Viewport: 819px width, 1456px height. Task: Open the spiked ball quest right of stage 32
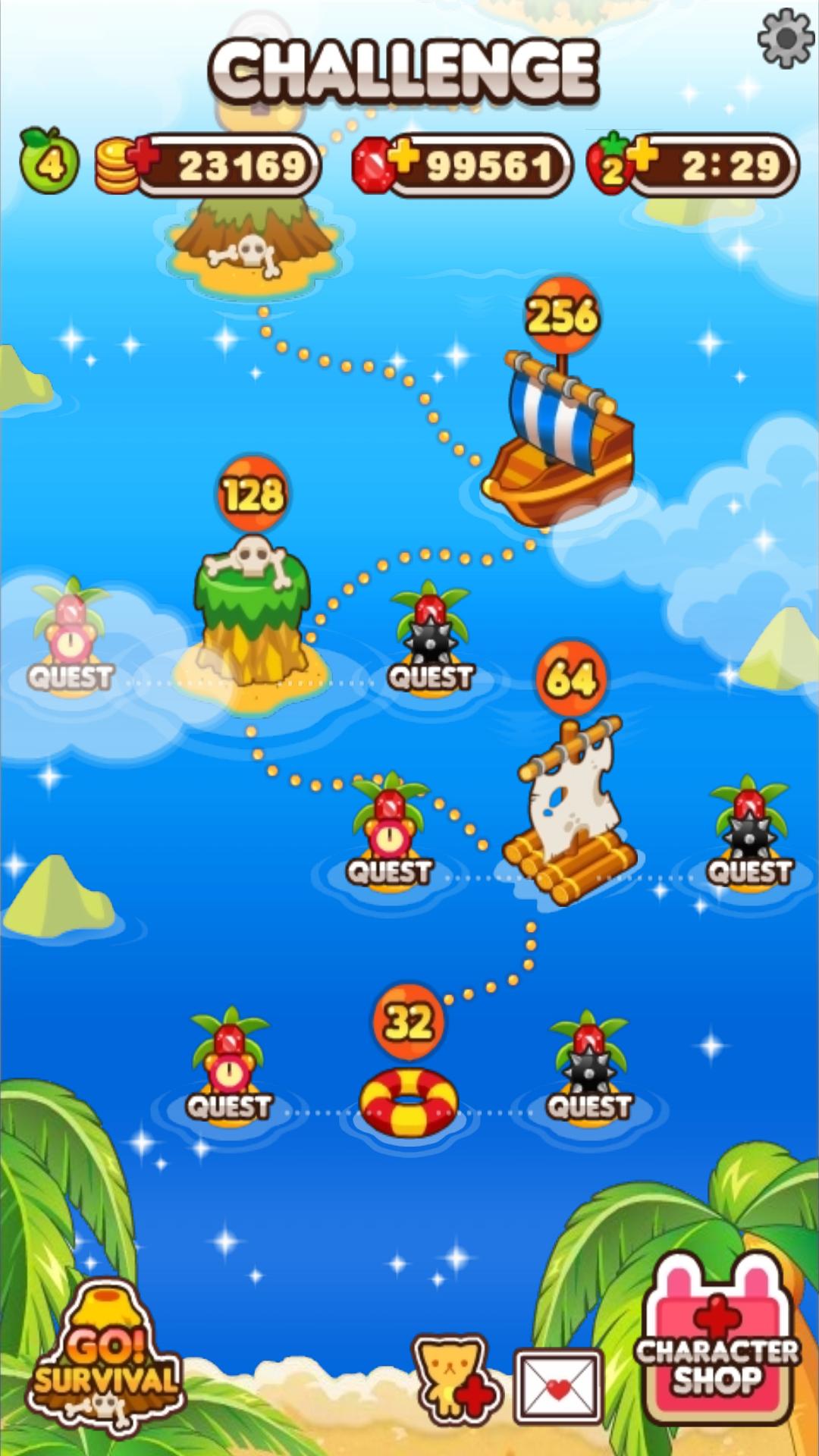tap(589, 1069)
